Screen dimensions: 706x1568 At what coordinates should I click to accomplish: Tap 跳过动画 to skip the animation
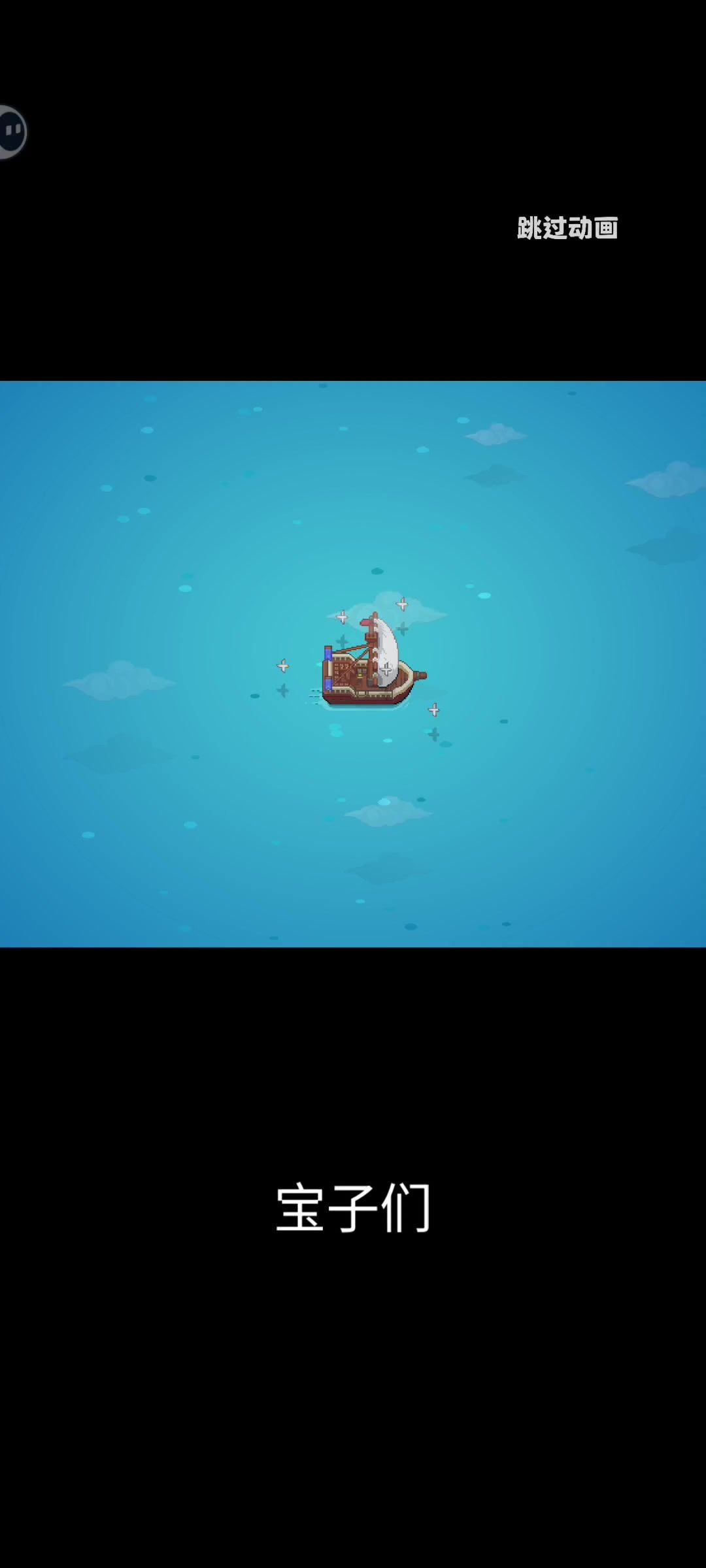[x=567, y=228]
